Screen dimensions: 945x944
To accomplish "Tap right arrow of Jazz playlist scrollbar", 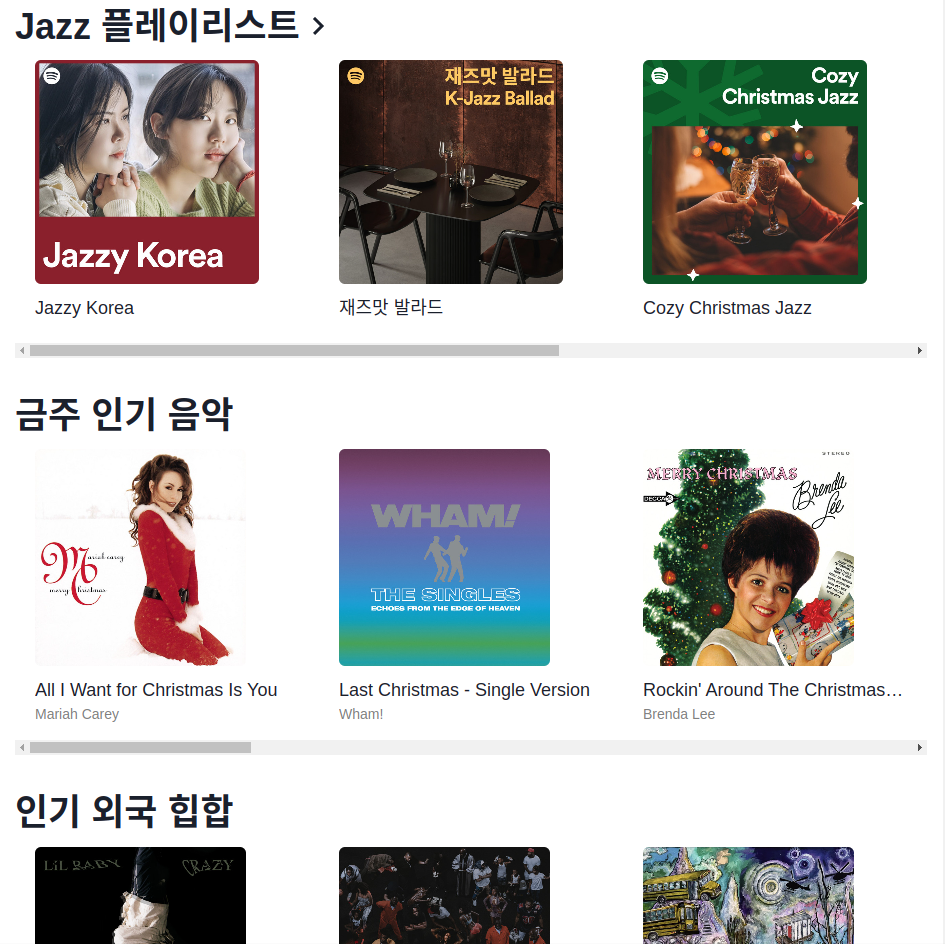I will 920,351.
